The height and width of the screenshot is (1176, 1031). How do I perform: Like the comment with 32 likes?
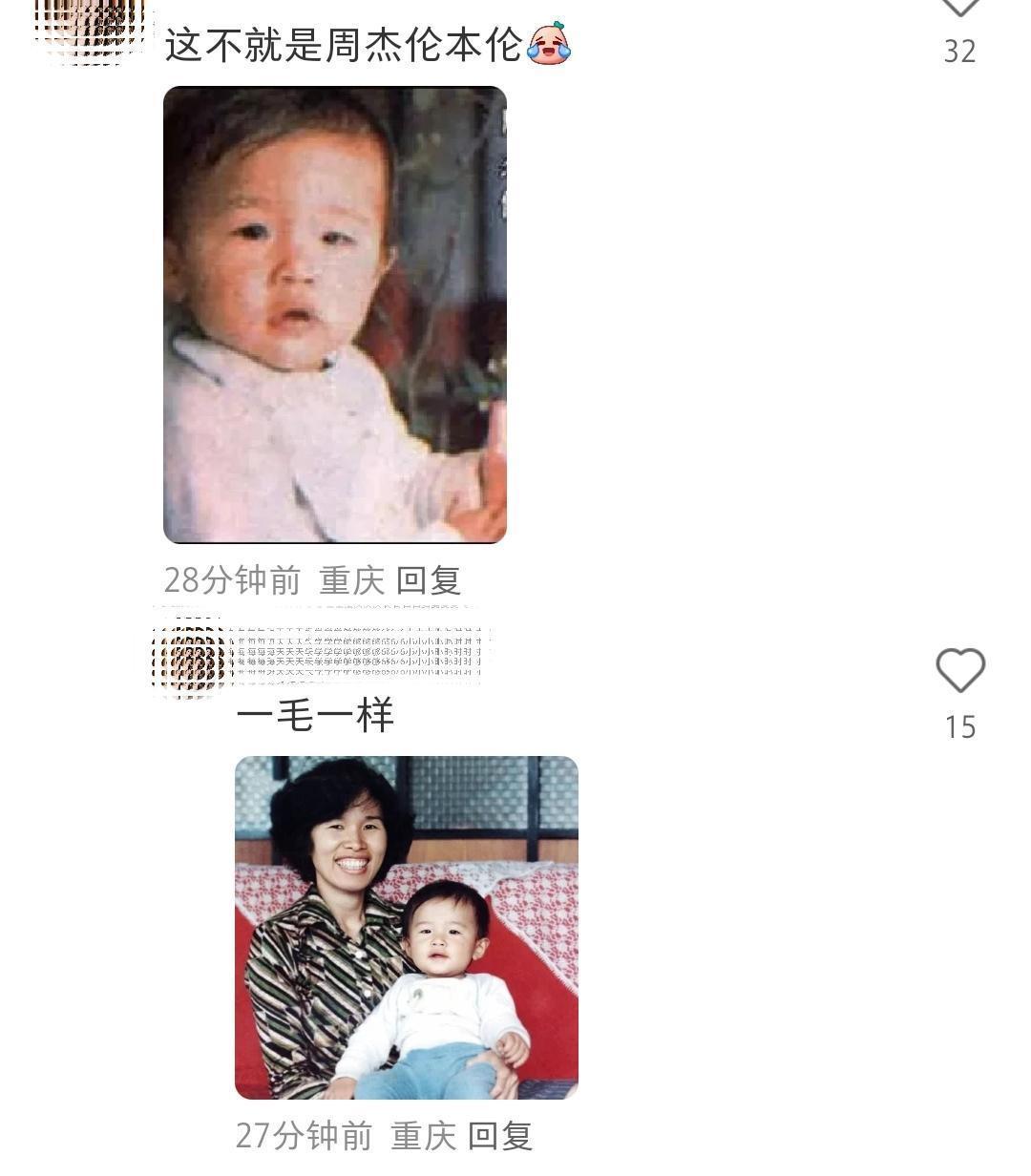pyautogui.click(x=959, y=8)
